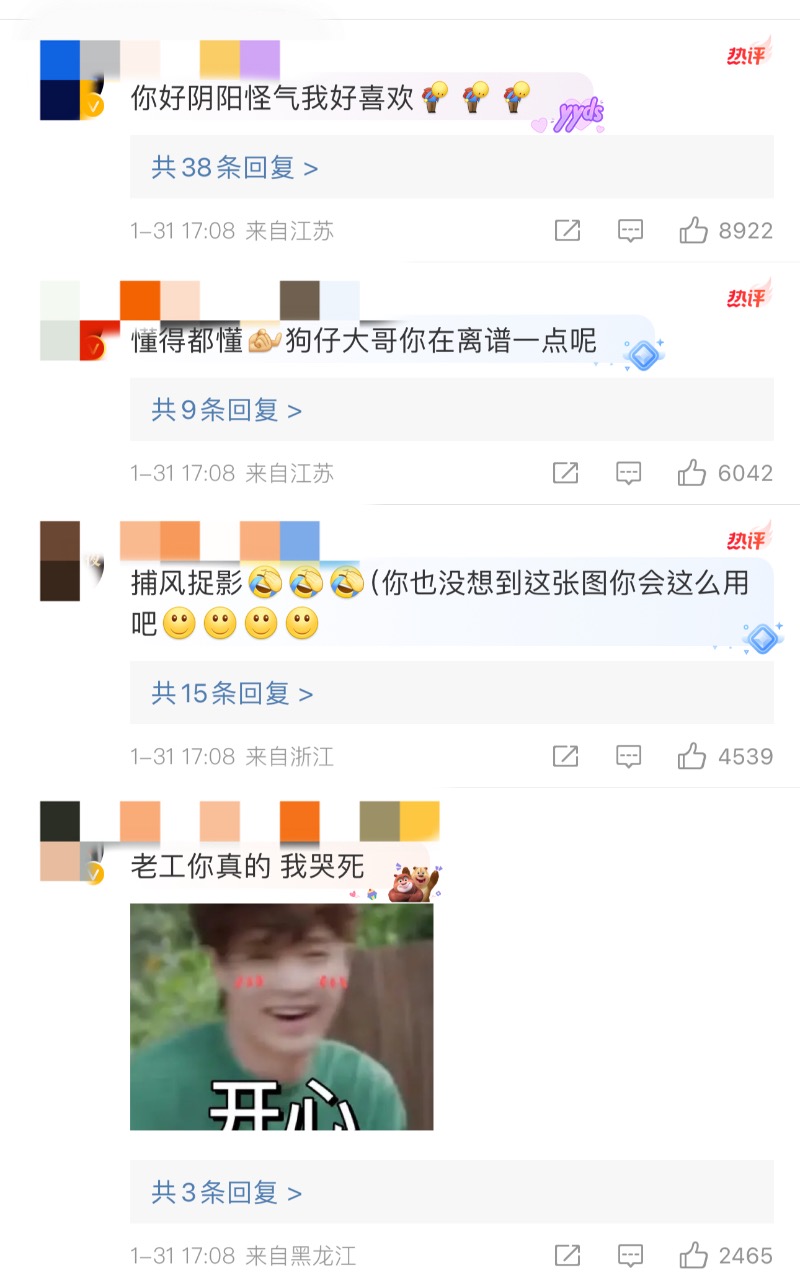Open the 共9条回复 reply thread
This screenshot has height=1283, width=800.
[x=227, y=410]
